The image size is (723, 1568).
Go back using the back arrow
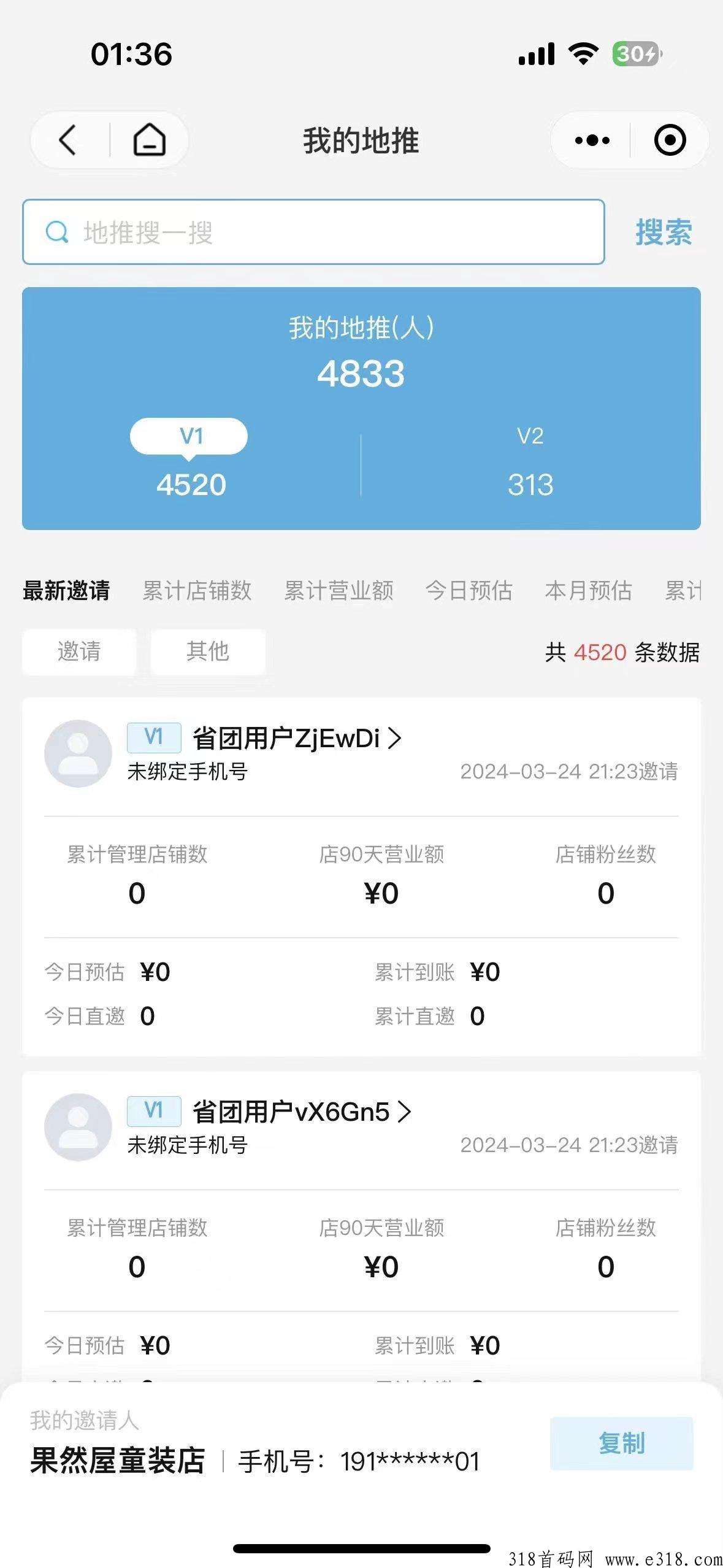pos(68,140)
